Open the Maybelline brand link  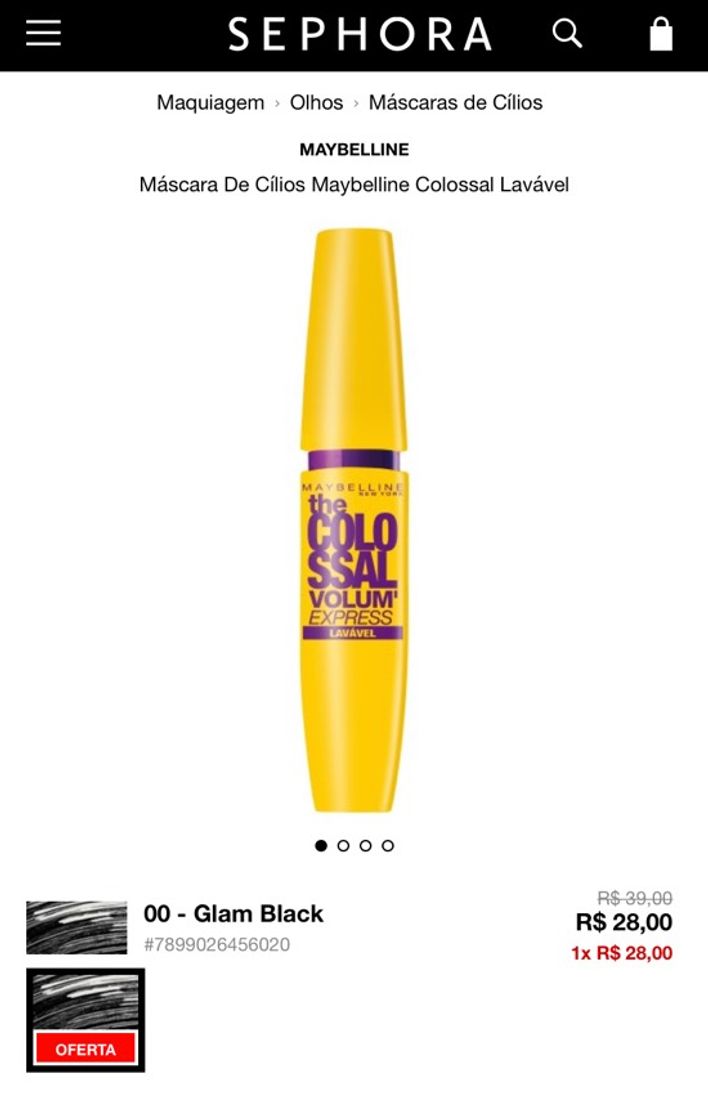point(354,149)
